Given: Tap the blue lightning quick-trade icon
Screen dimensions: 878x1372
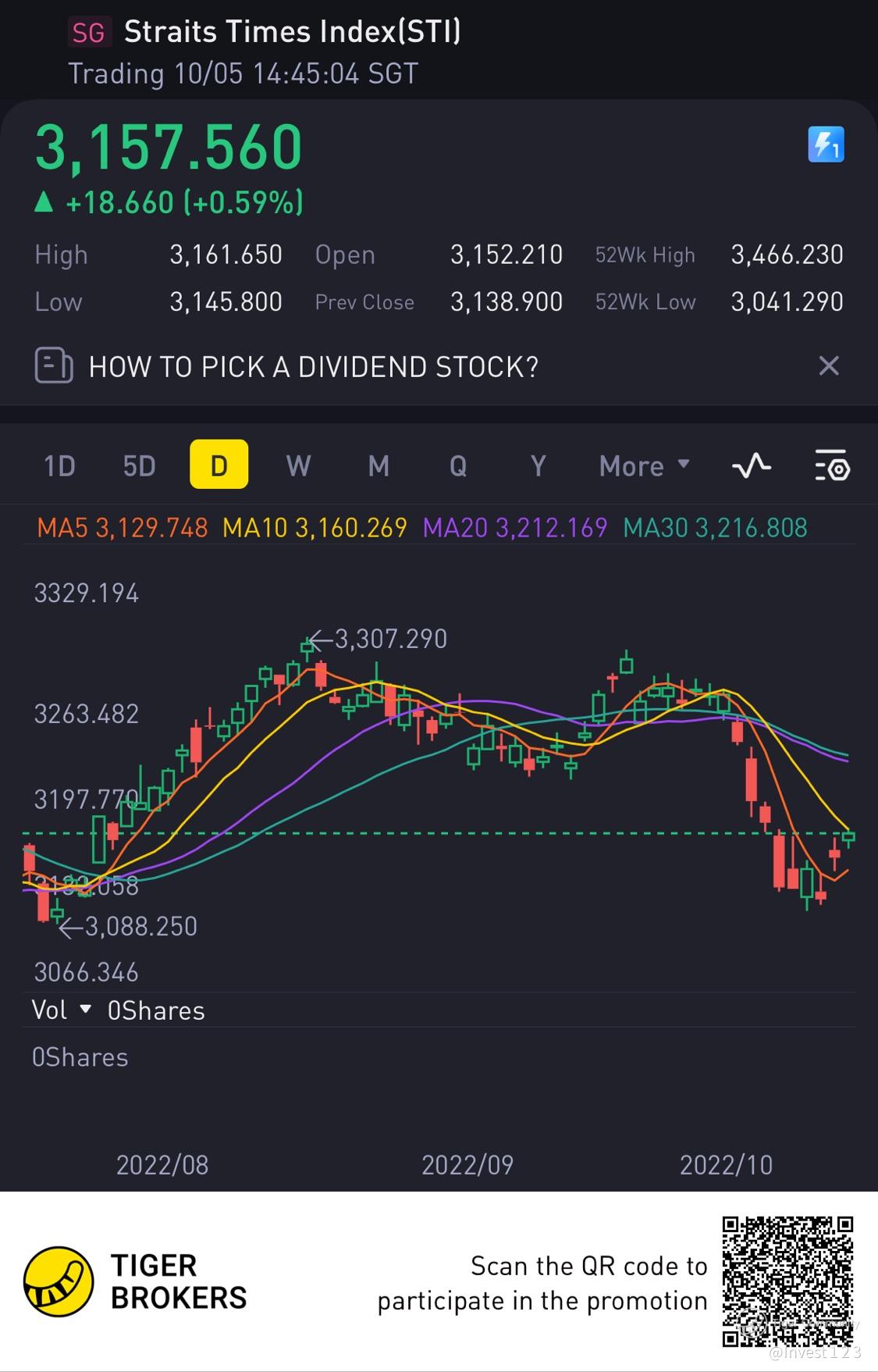Looking at the screenshot, I should pos(826,144).
